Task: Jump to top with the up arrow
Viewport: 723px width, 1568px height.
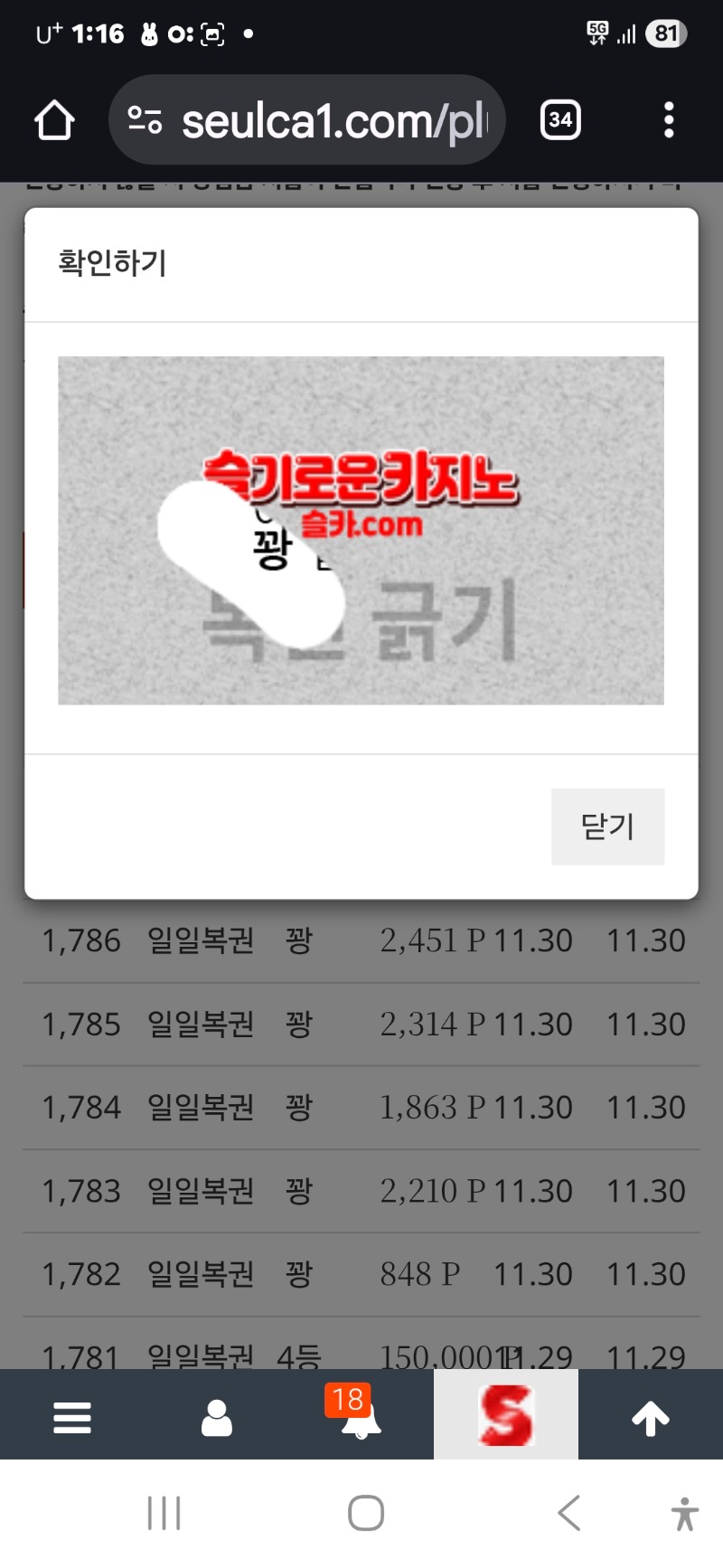Action: pos(651,1417)
